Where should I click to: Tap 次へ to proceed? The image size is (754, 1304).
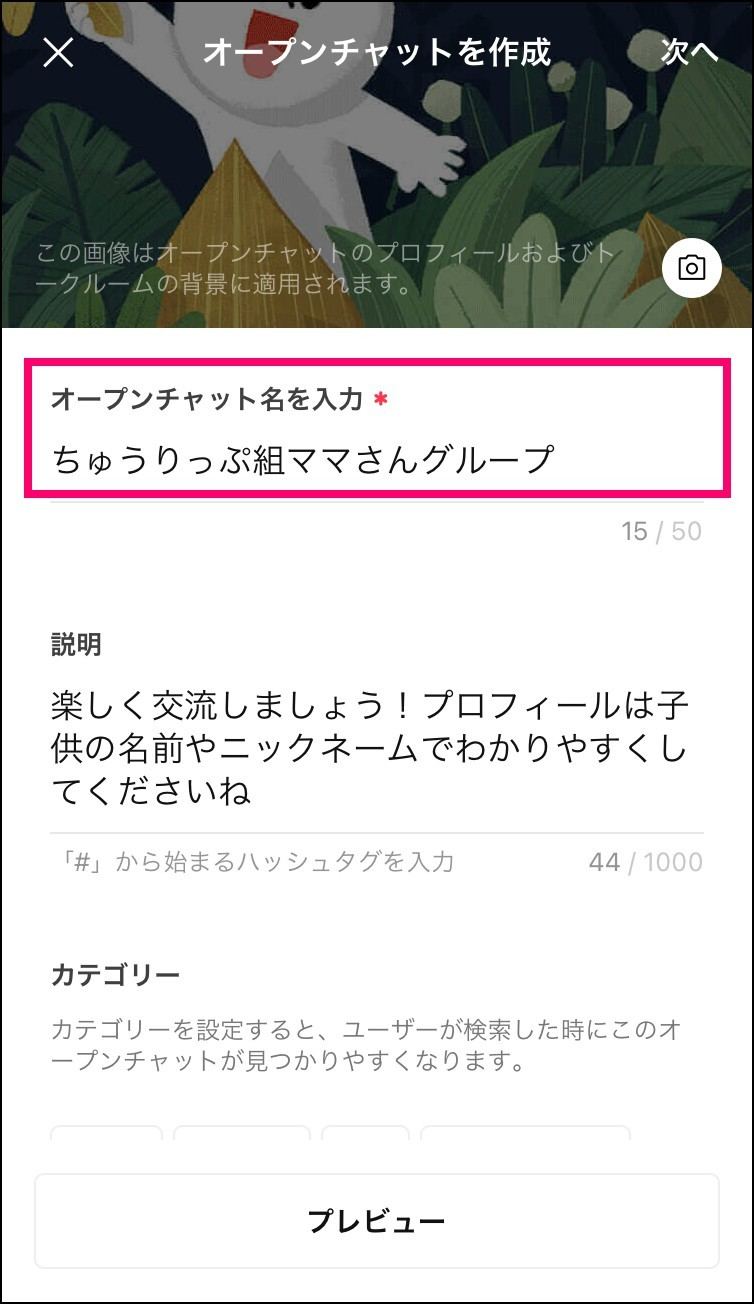689,53
